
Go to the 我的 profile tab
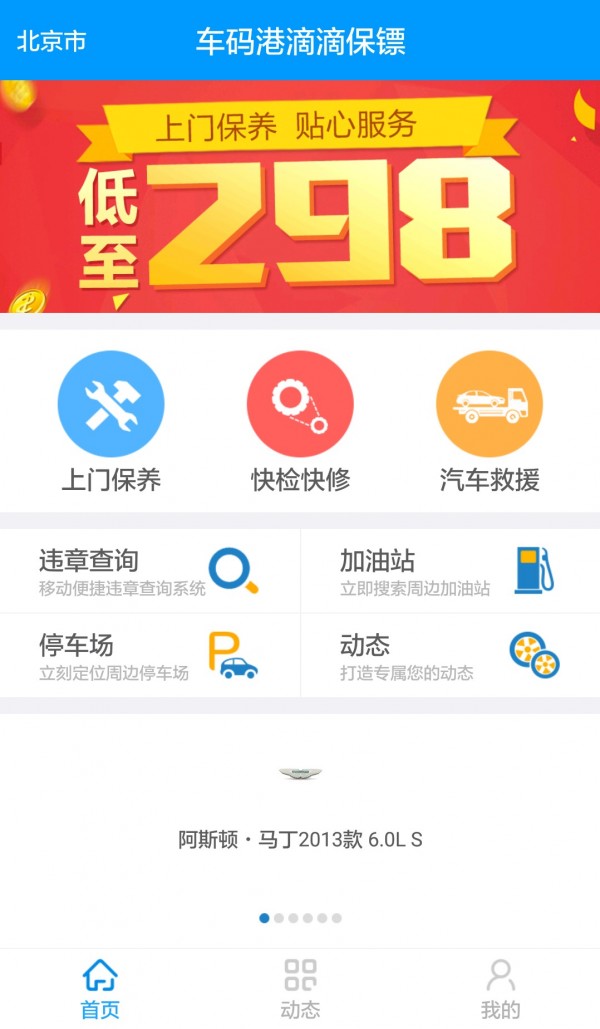(x=500, y=988)
